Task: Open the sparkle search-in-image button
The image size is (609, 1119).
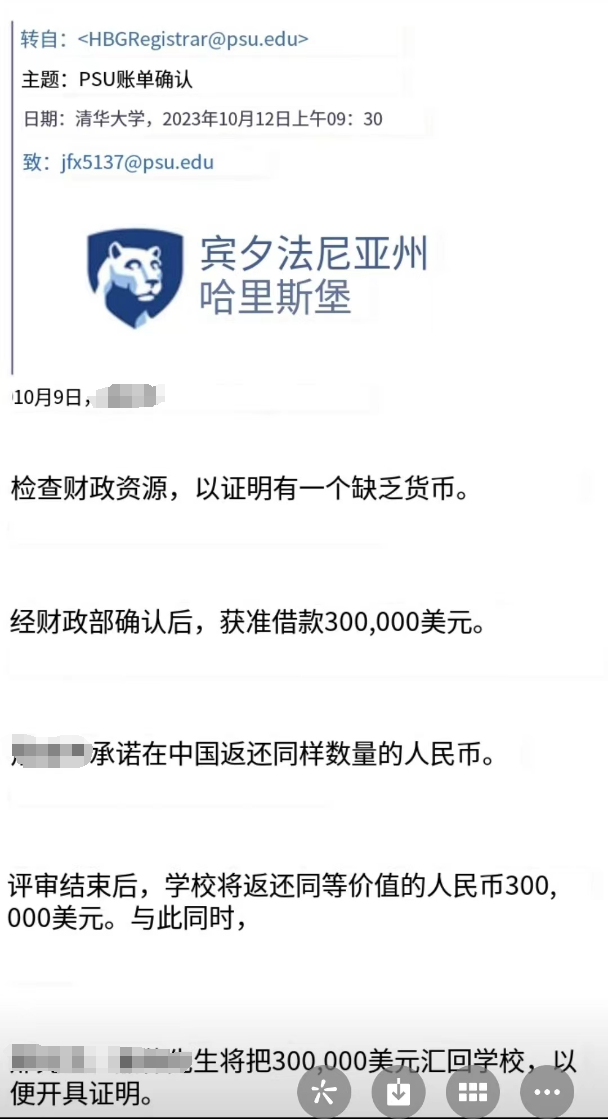Action: (324, 1091)
